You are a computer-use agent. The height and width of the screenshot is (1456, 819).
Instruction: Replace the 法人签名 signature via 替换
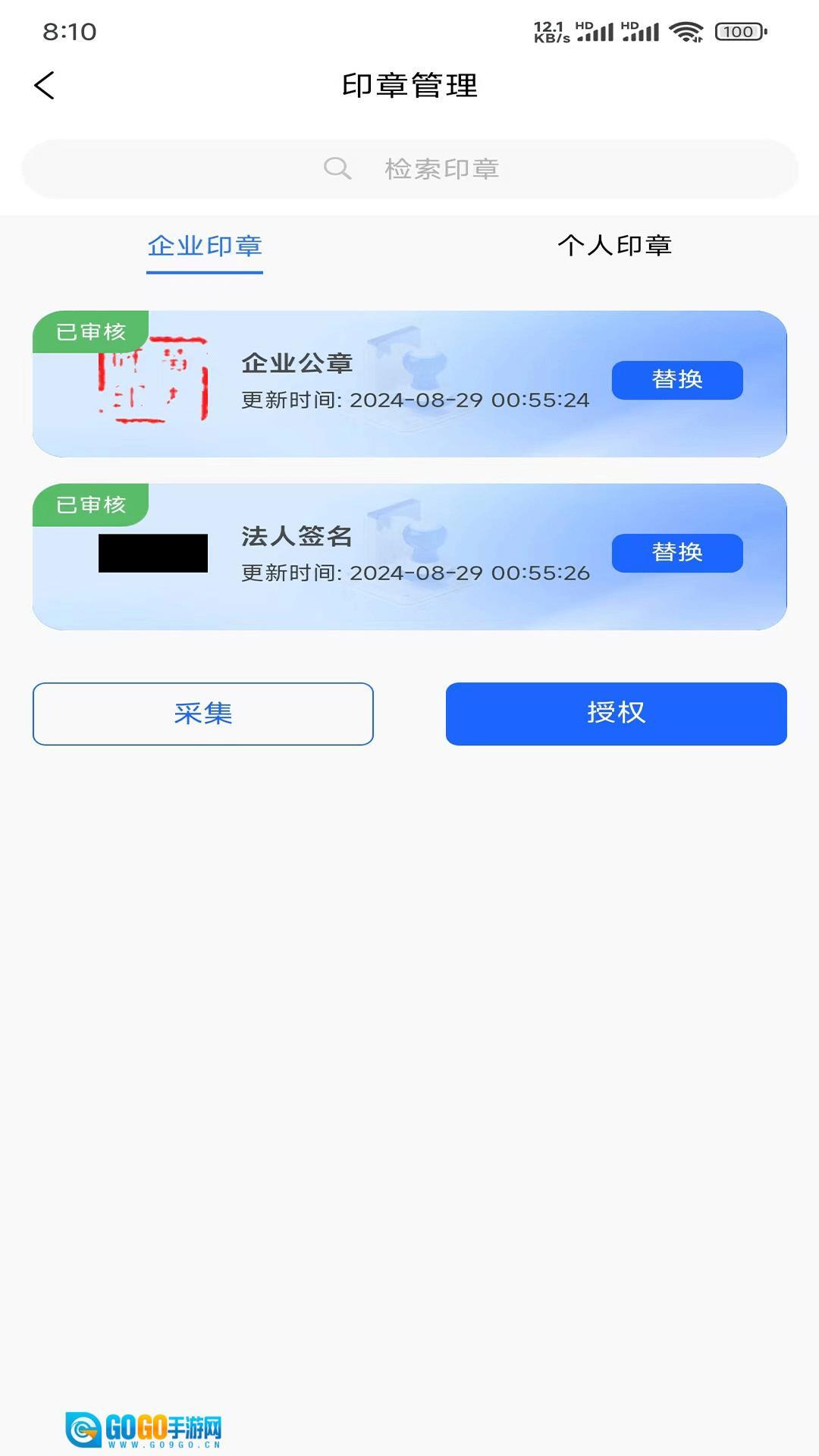676,553
